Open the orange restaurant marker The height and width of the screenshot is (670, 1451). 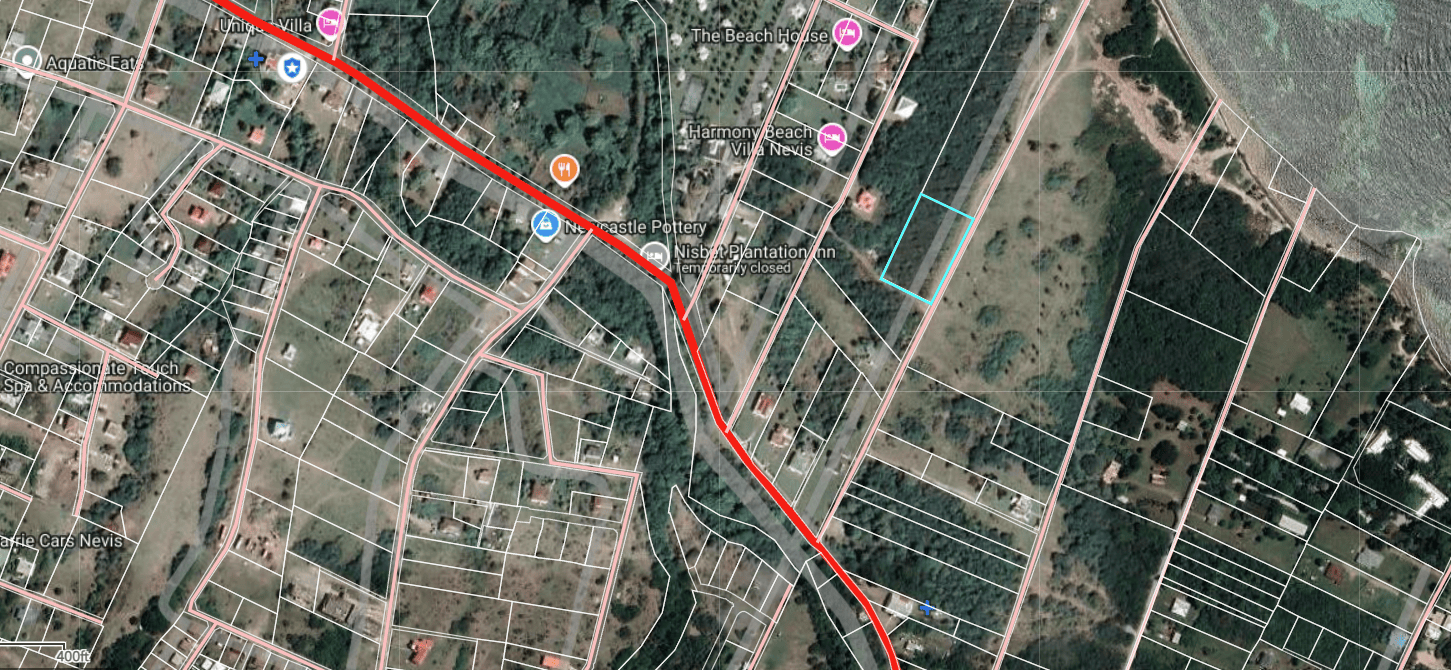pyautogui.click(x=565, y=170)
